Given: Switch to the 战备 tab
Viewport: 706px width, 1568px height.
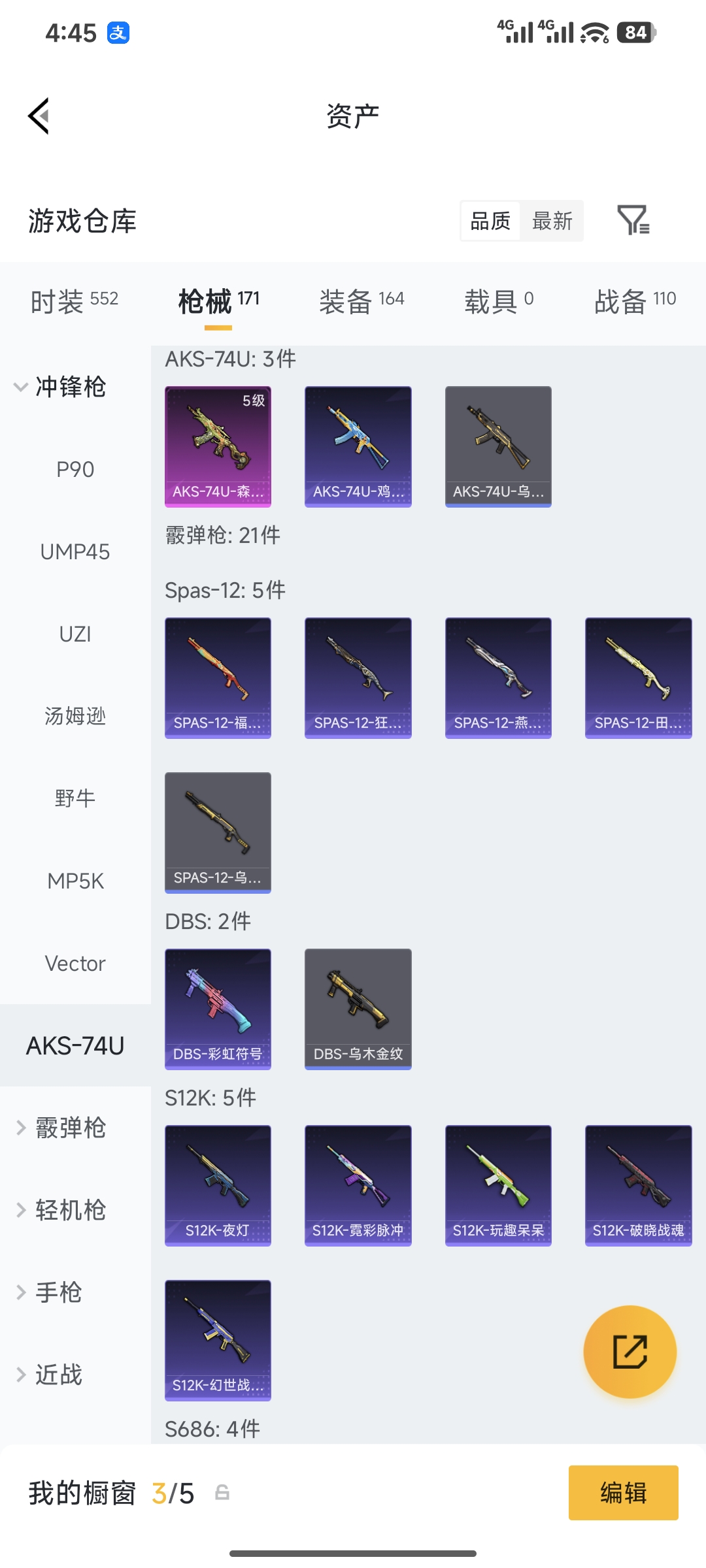Looking at the screenshot, I should tap(634, 301).
